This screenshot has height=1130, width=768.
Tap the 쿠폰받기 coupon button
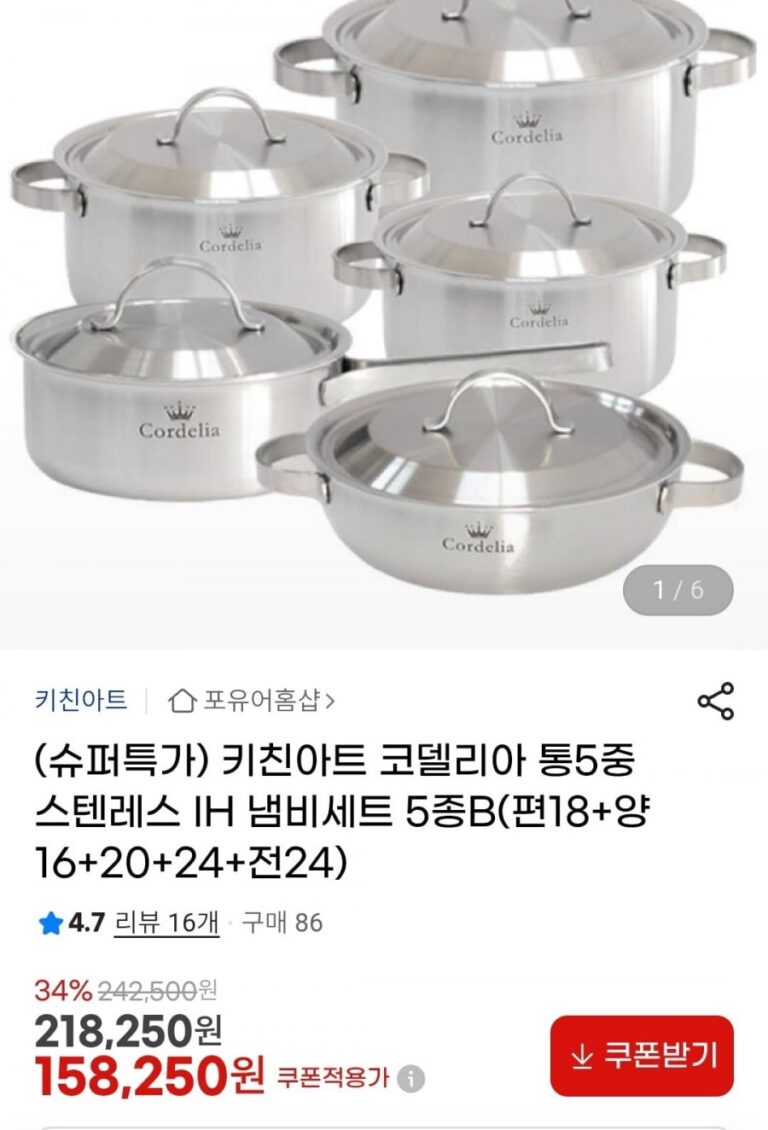click(642, 1056)
